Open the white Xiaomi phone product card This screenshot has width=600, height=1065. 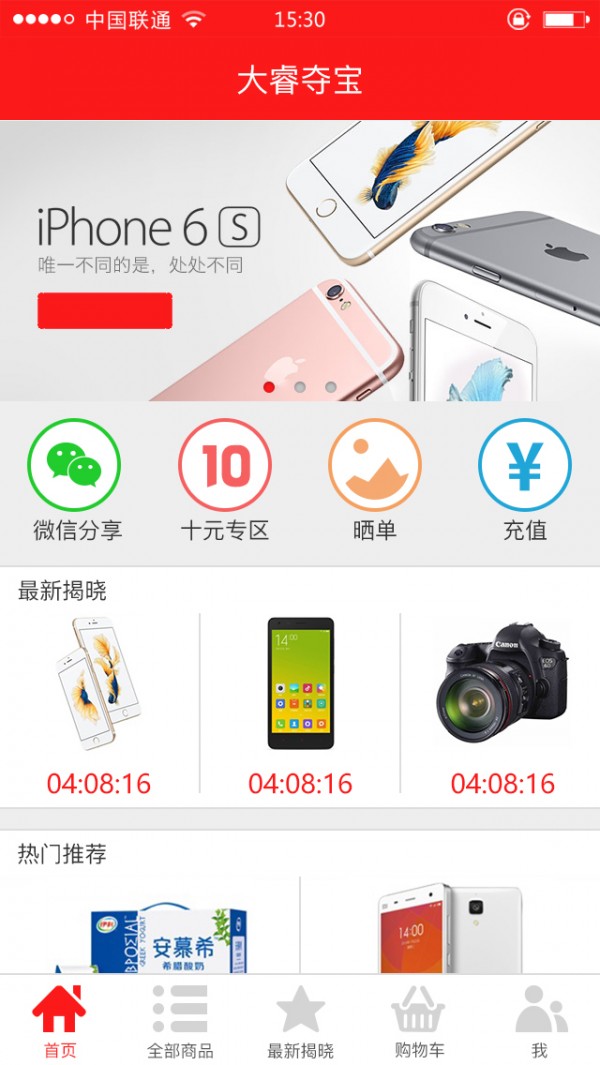[450, 930]
